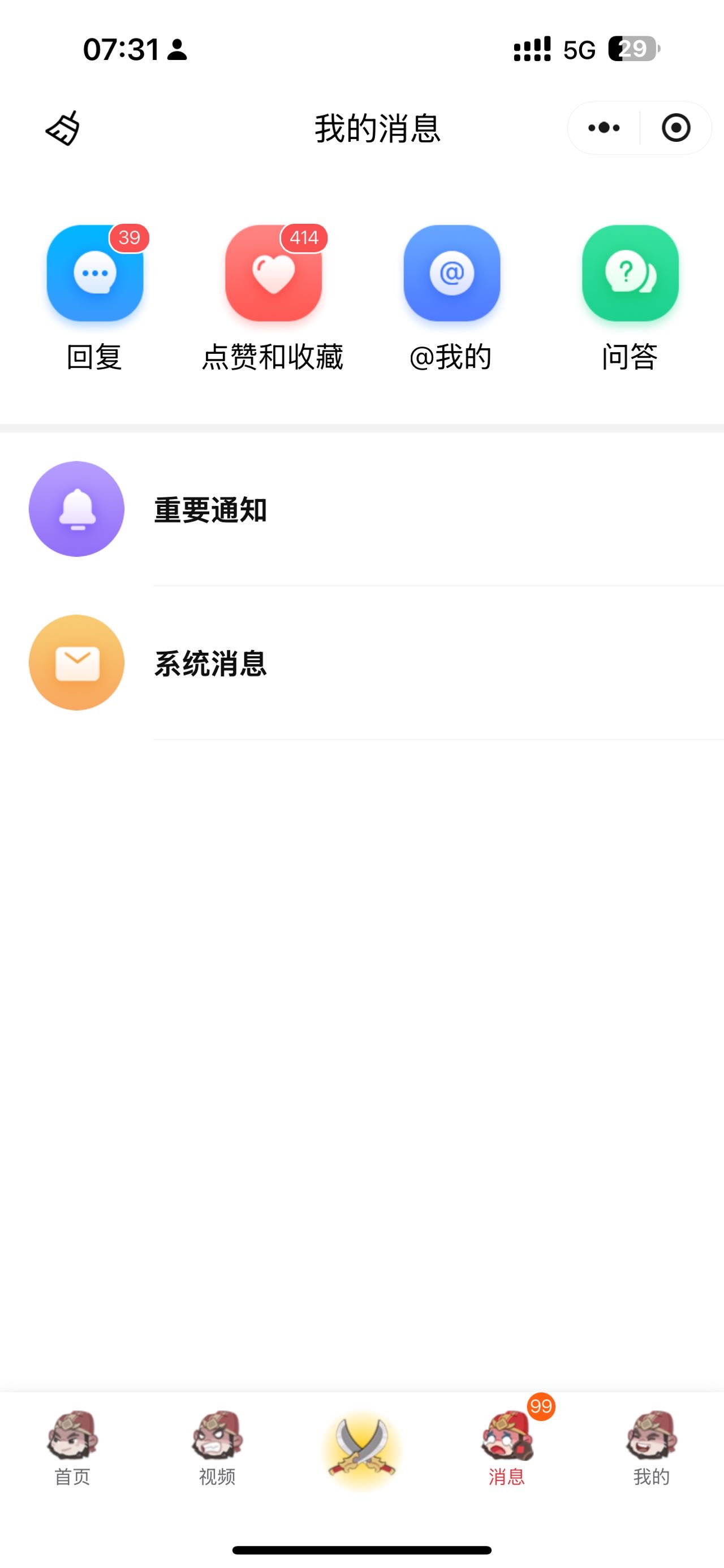The width and height of the screenshot is (724, 1568).
Task: Open the 系统消息 system messages row
Action: click(x=361, y=663)
